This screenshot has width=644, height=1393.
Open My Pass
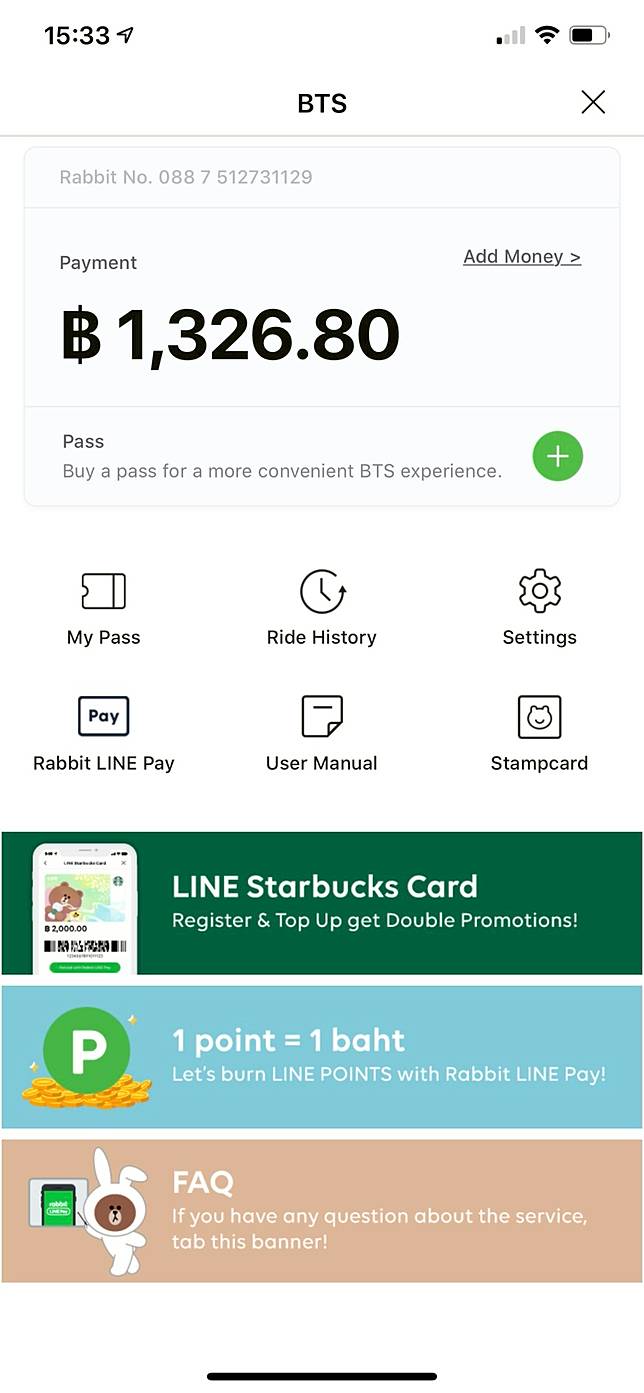[103, 609]
